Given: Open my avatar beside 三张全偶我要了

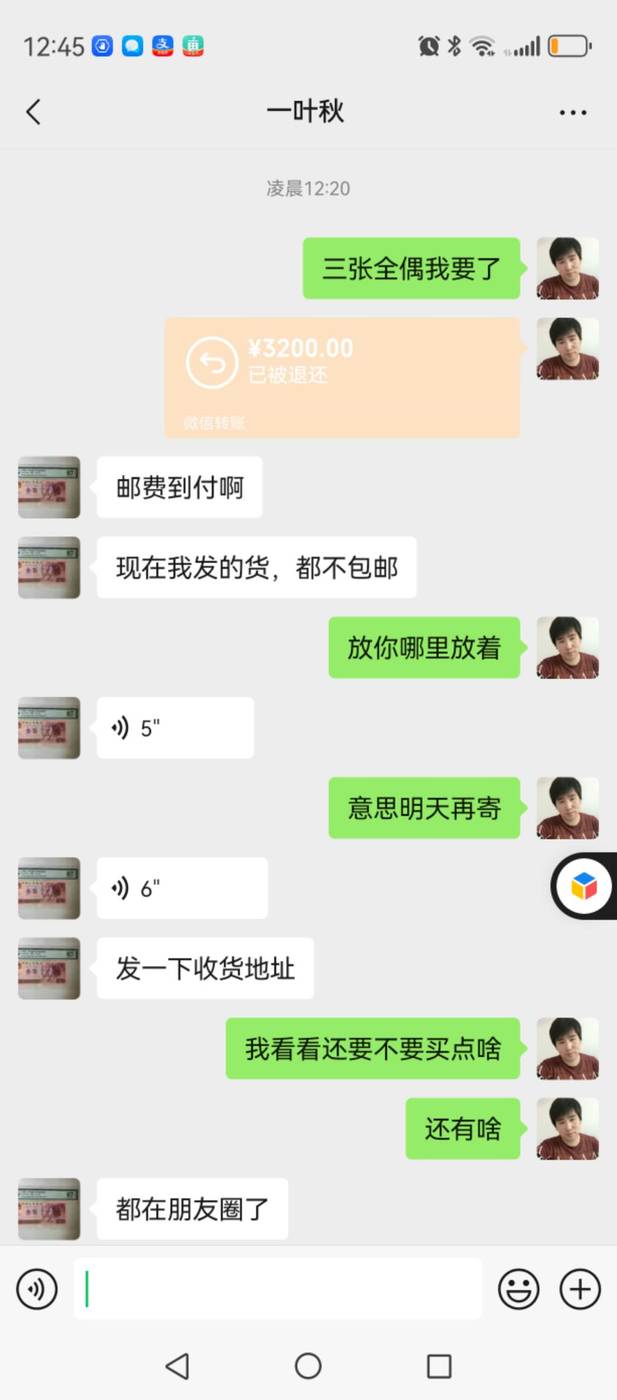Looking at the screenshot, I should coord(568,268).
